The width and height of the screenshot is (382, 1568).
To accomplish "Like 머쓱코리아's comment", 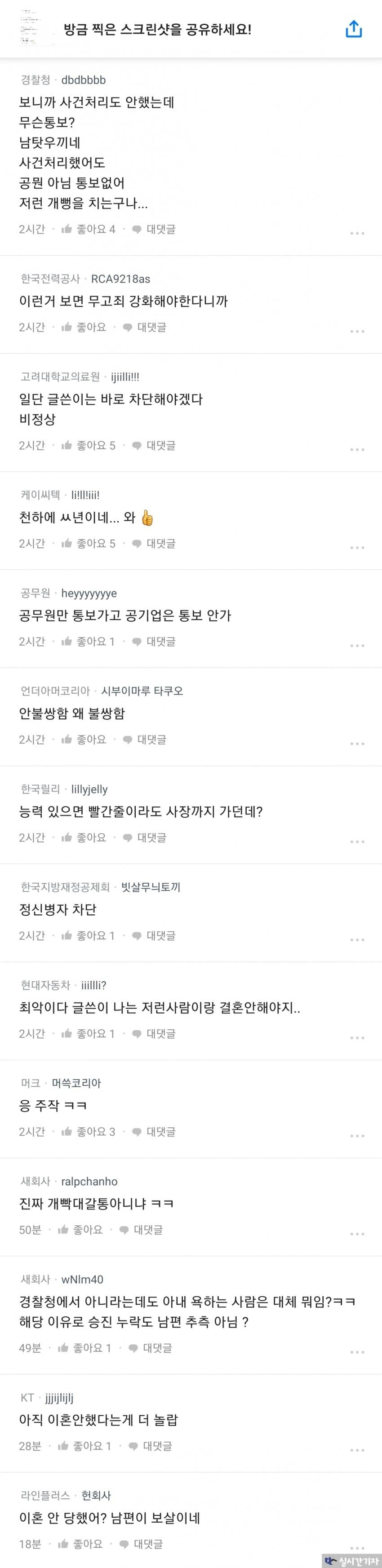I will [89, 1132].
